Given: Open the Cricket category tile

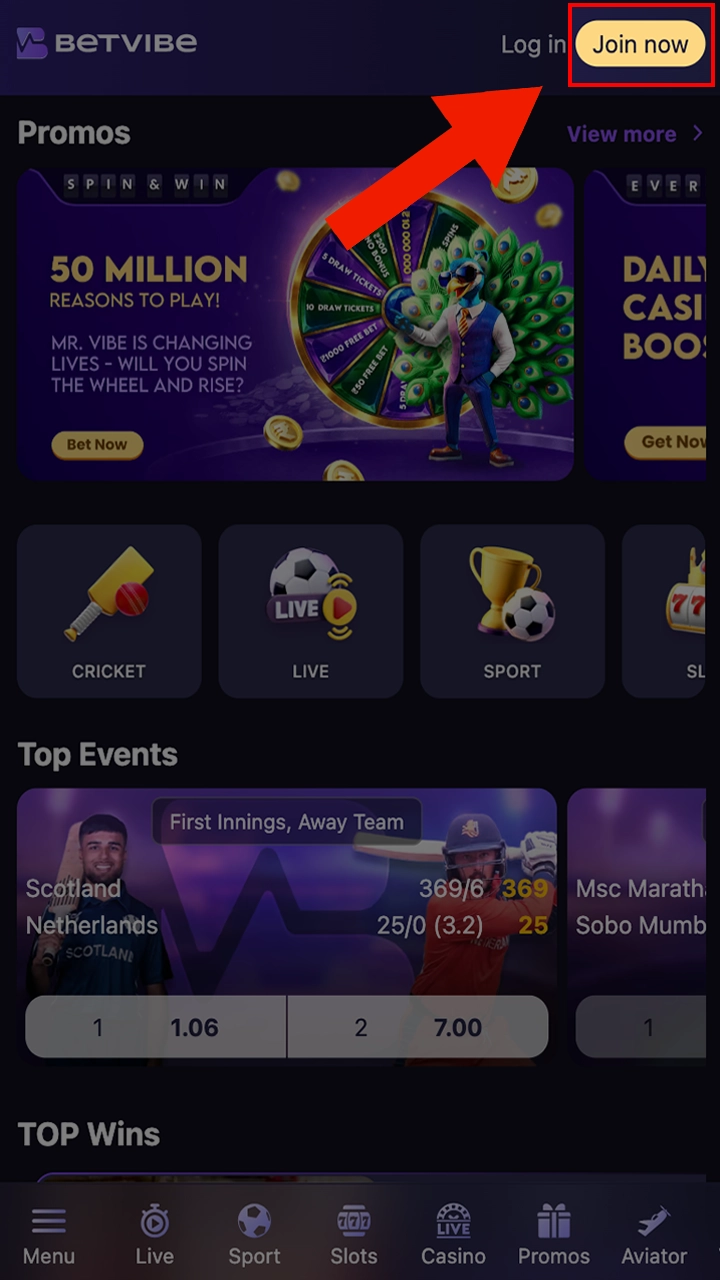Looking at the screenshot, I should pyautogui.click(x=109, y=610).
